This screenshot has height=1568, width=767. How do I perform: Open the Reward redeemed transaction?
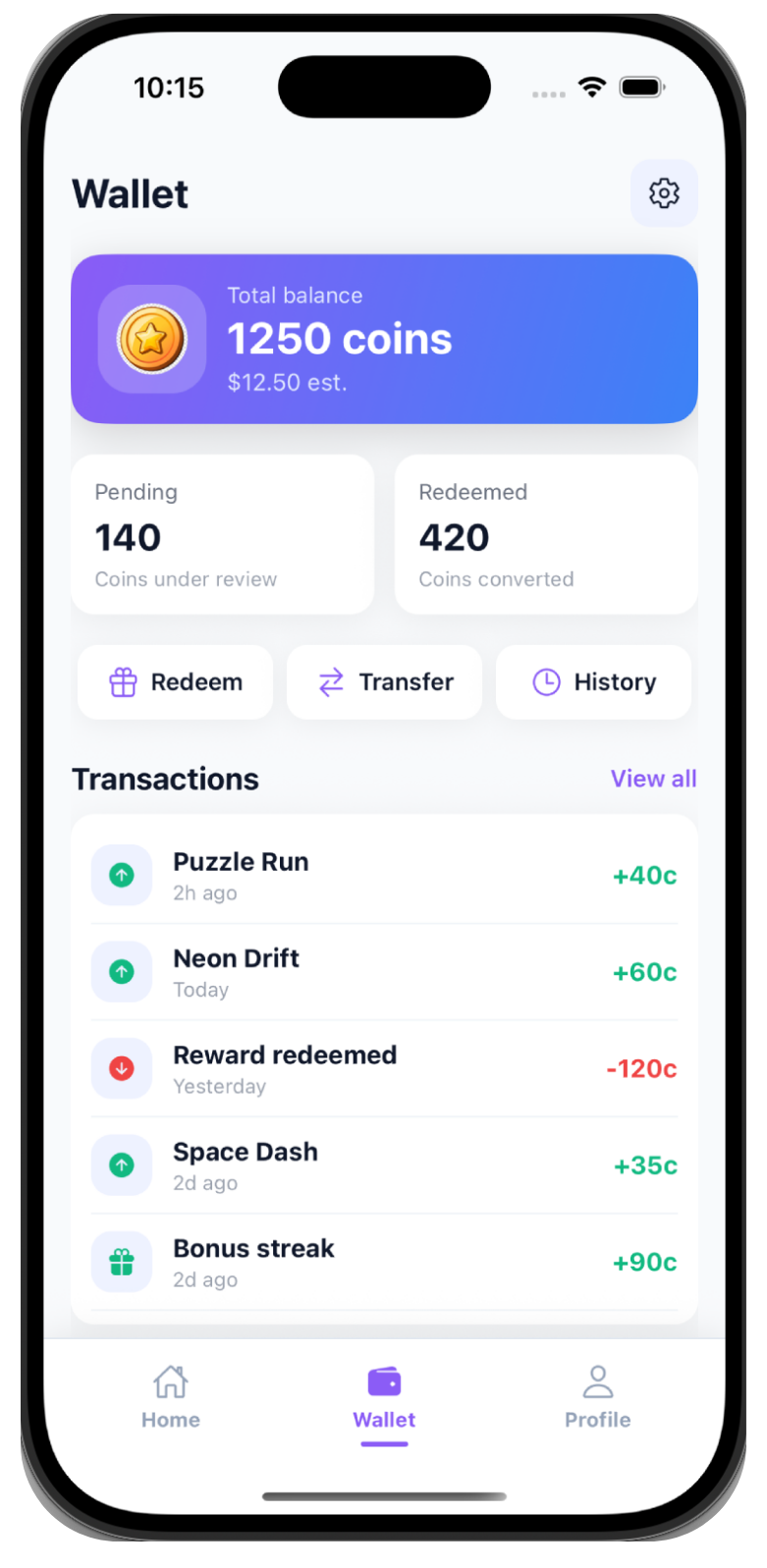click(x=384, y=1068)
